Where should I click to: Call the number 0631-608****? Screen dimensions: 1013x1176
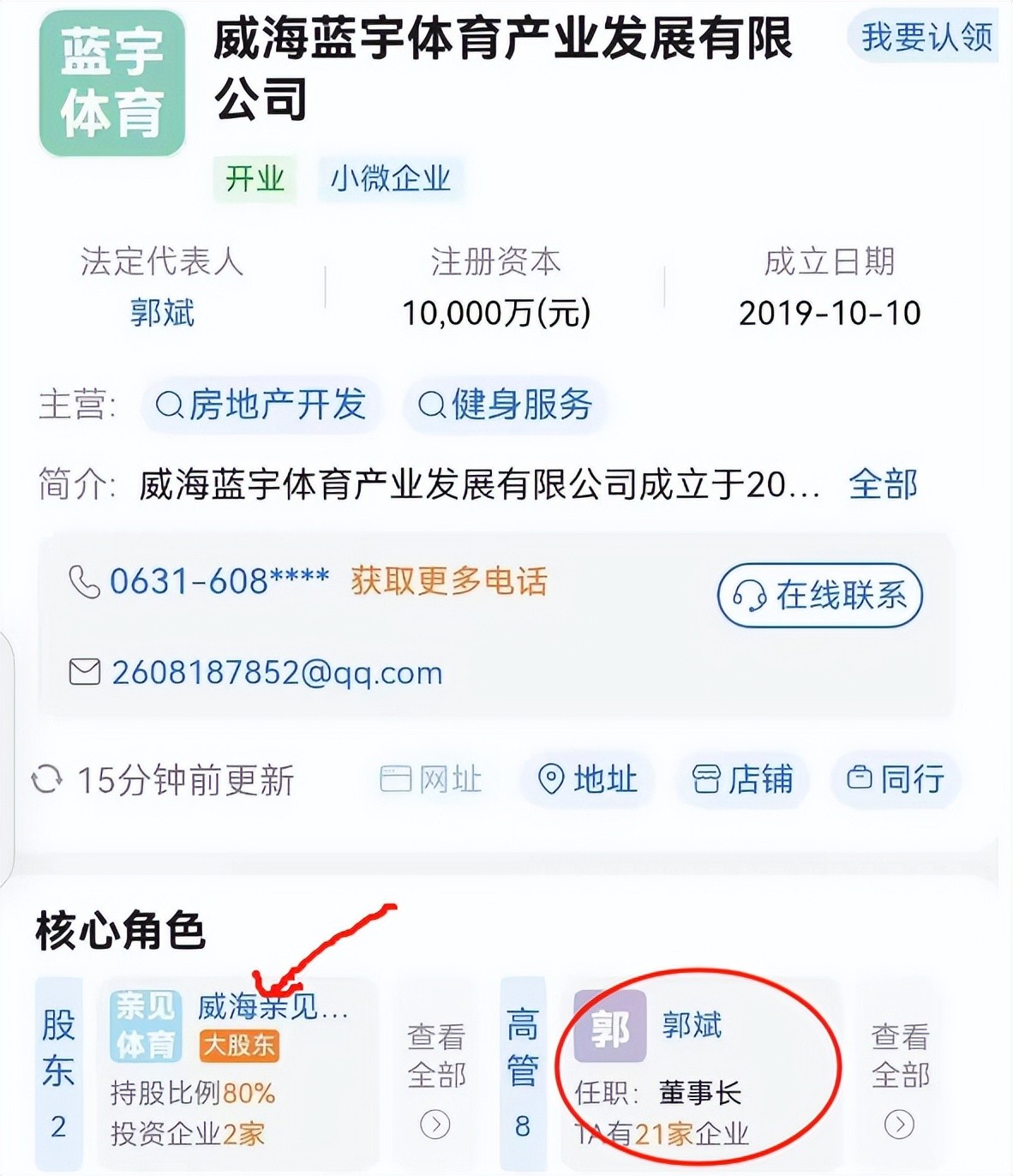pyautogui.click(x=219, y=582)
